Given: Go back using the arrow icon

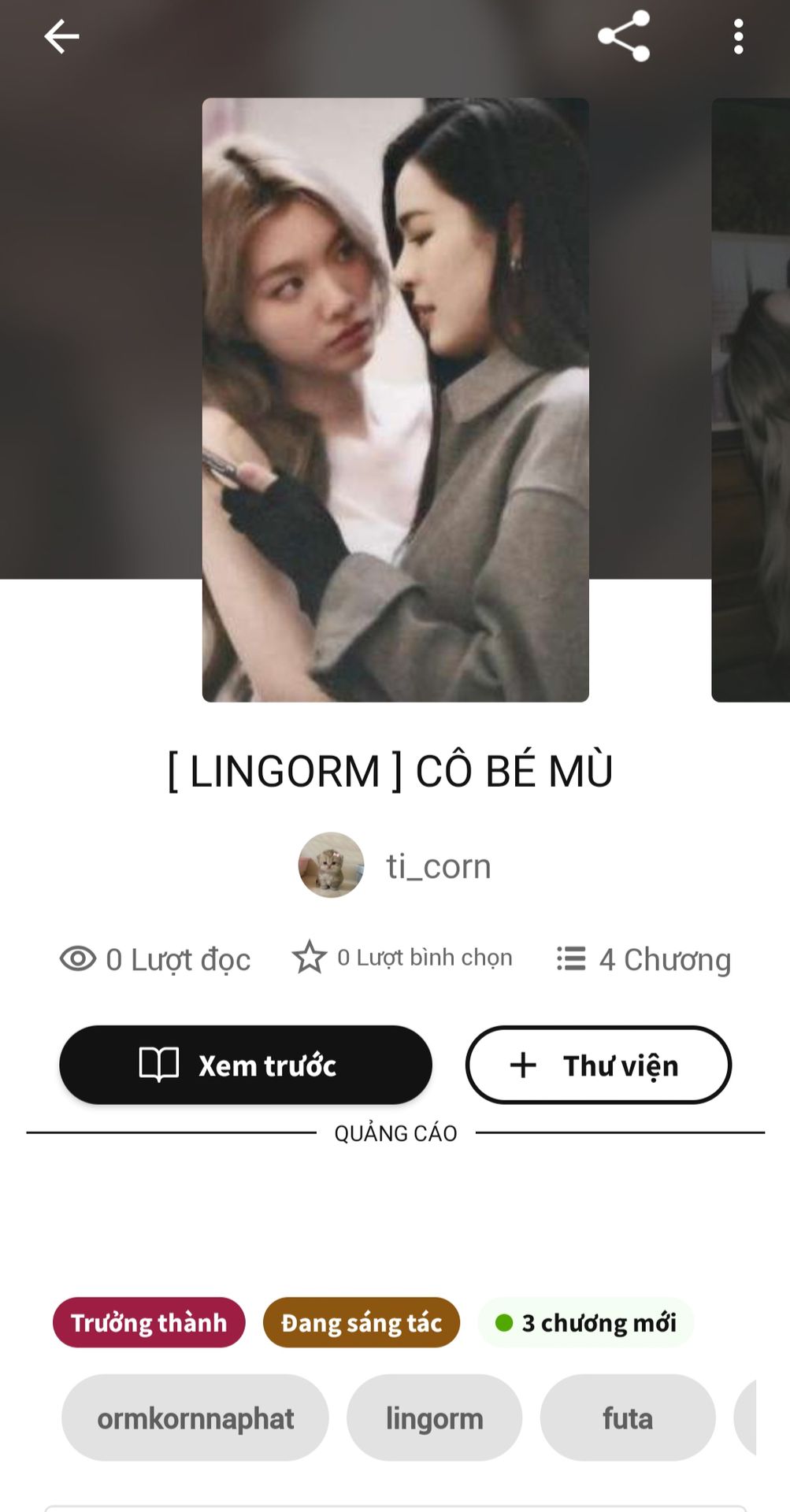Looking at the screenshot, I should (61, 36).
